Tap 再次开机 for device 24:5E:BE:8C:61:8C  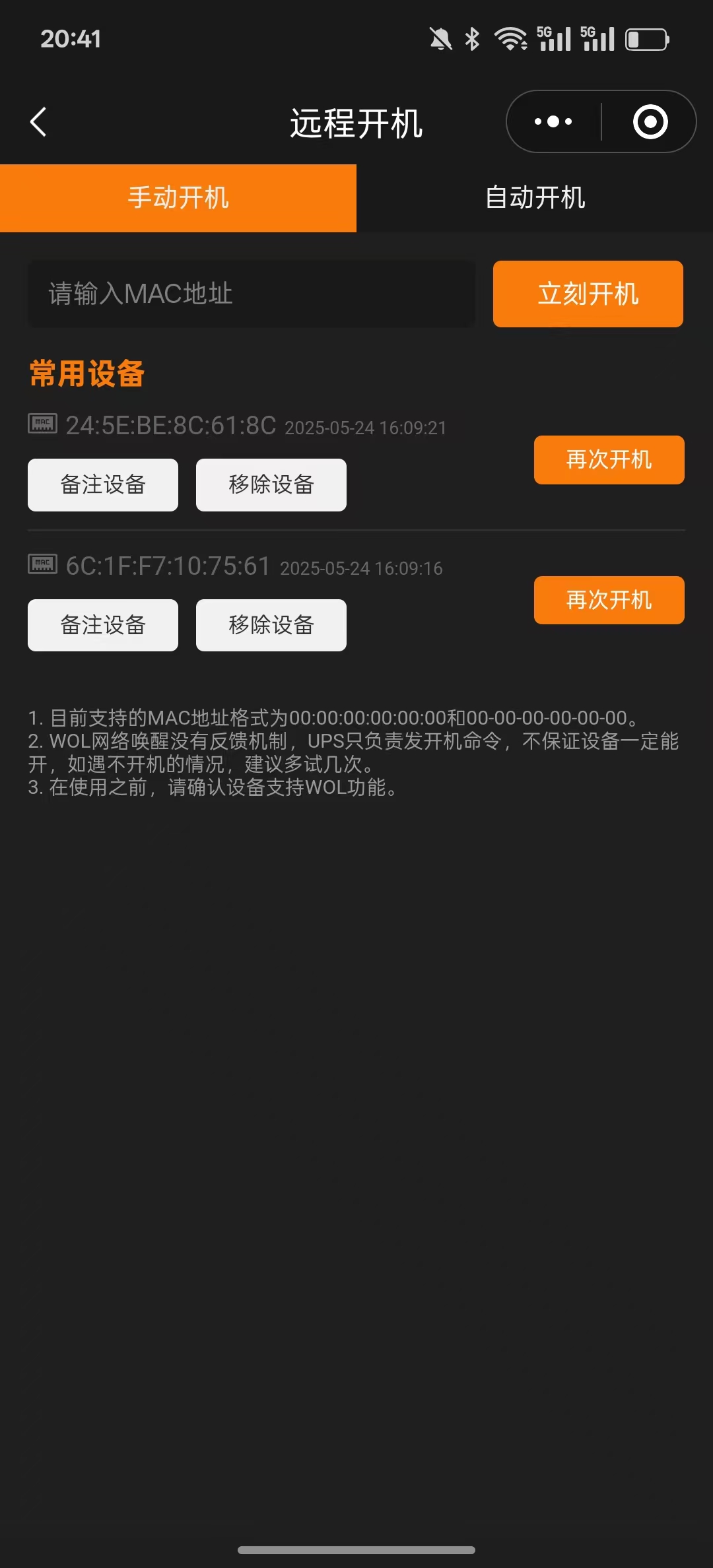[x=609, y=460]
